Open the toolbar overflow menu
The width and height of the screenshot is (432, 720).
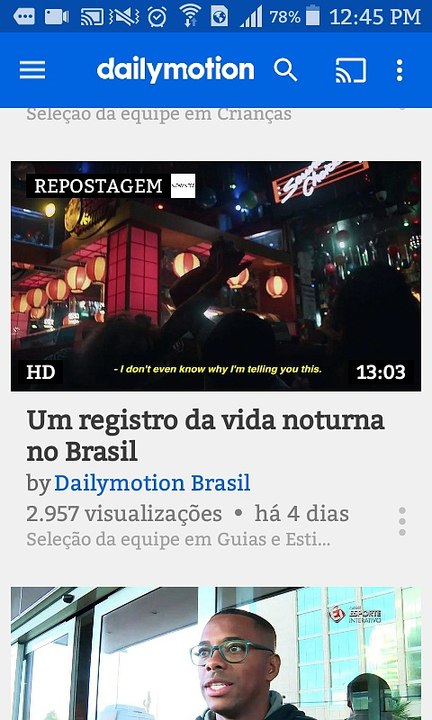400,70
